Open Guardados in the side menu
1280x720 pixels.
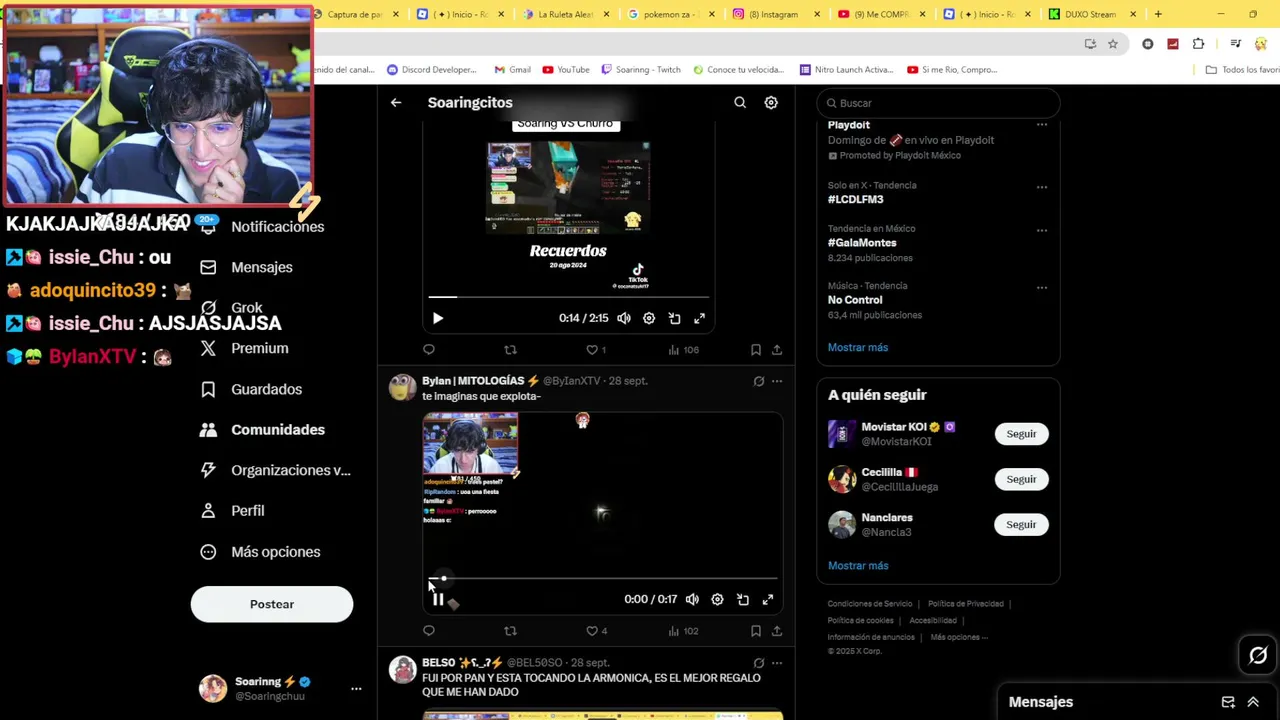(266, 389)
